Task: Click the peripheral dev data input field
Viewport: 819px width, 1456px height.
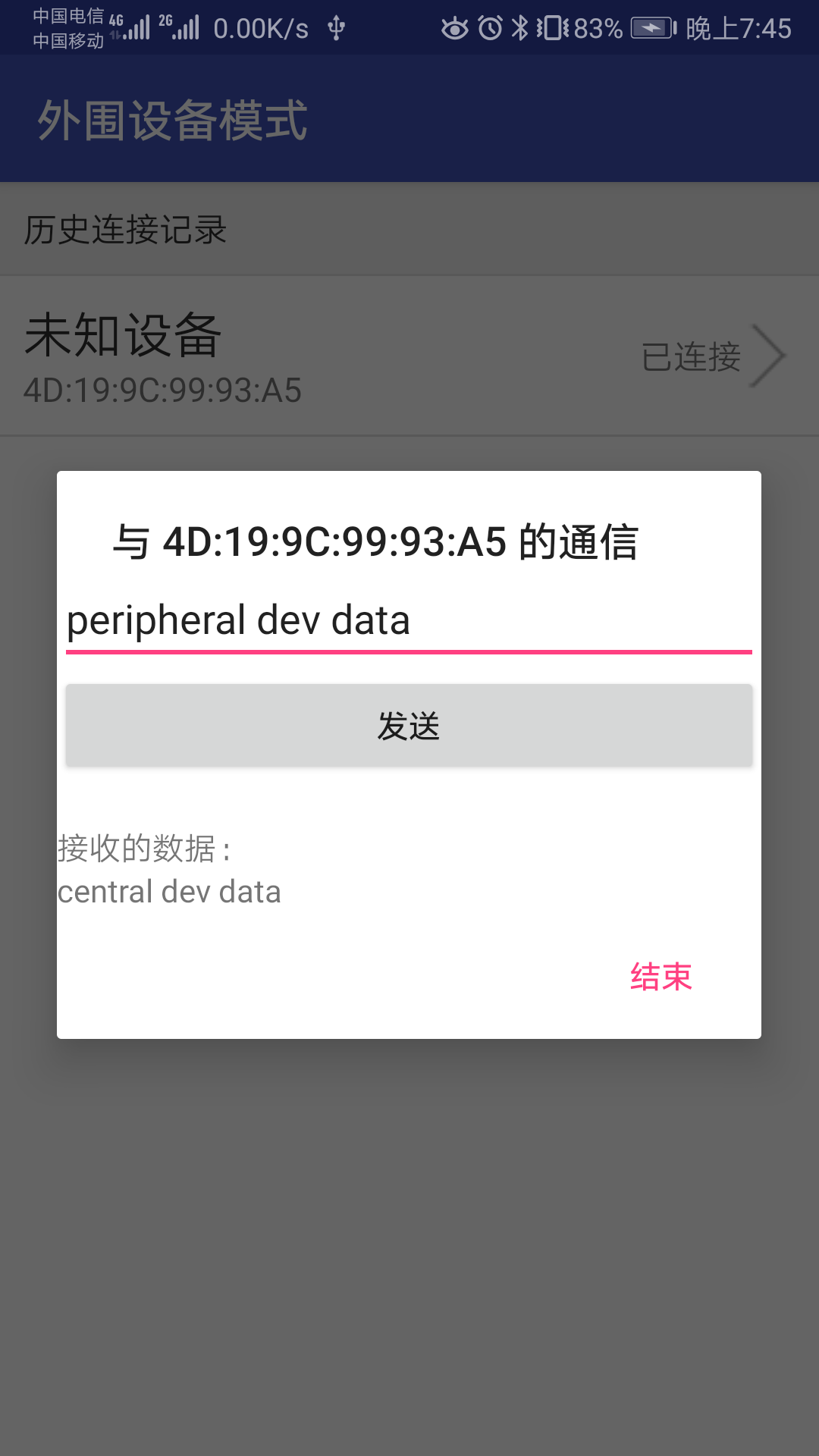Action: click(x=409, y=620)
